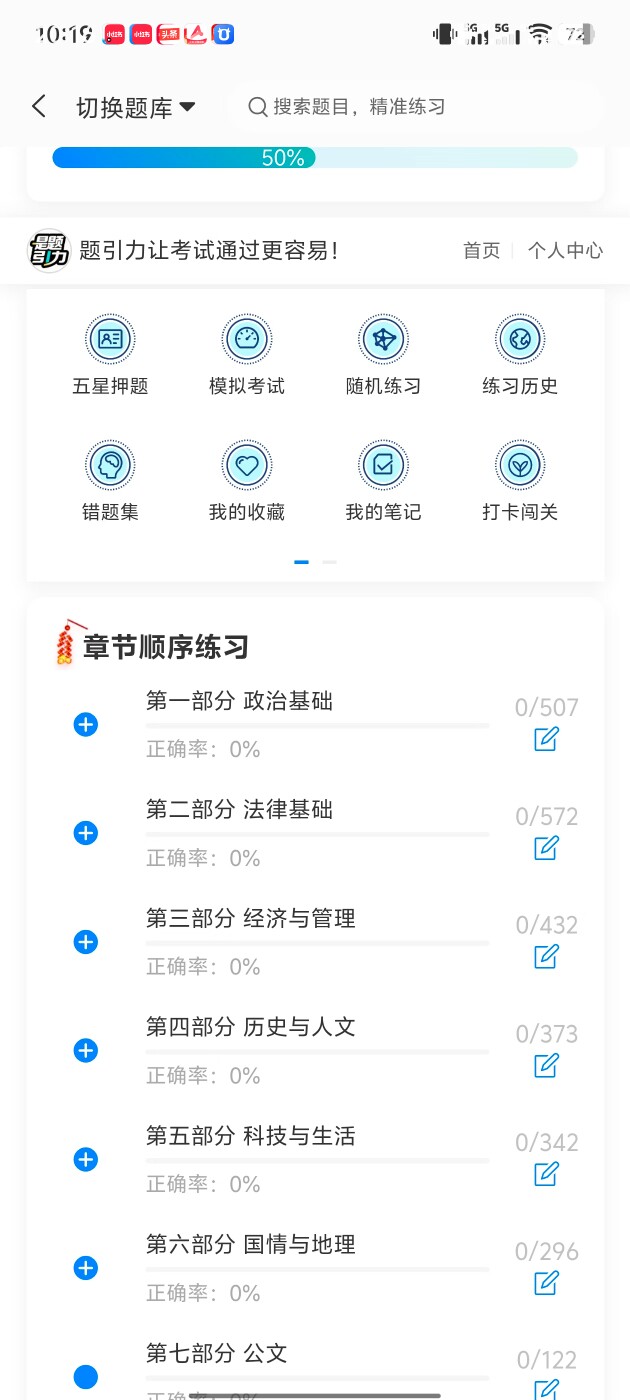
Task: Tap the 搜索题目 search box
Action: (x=414, y=107)
